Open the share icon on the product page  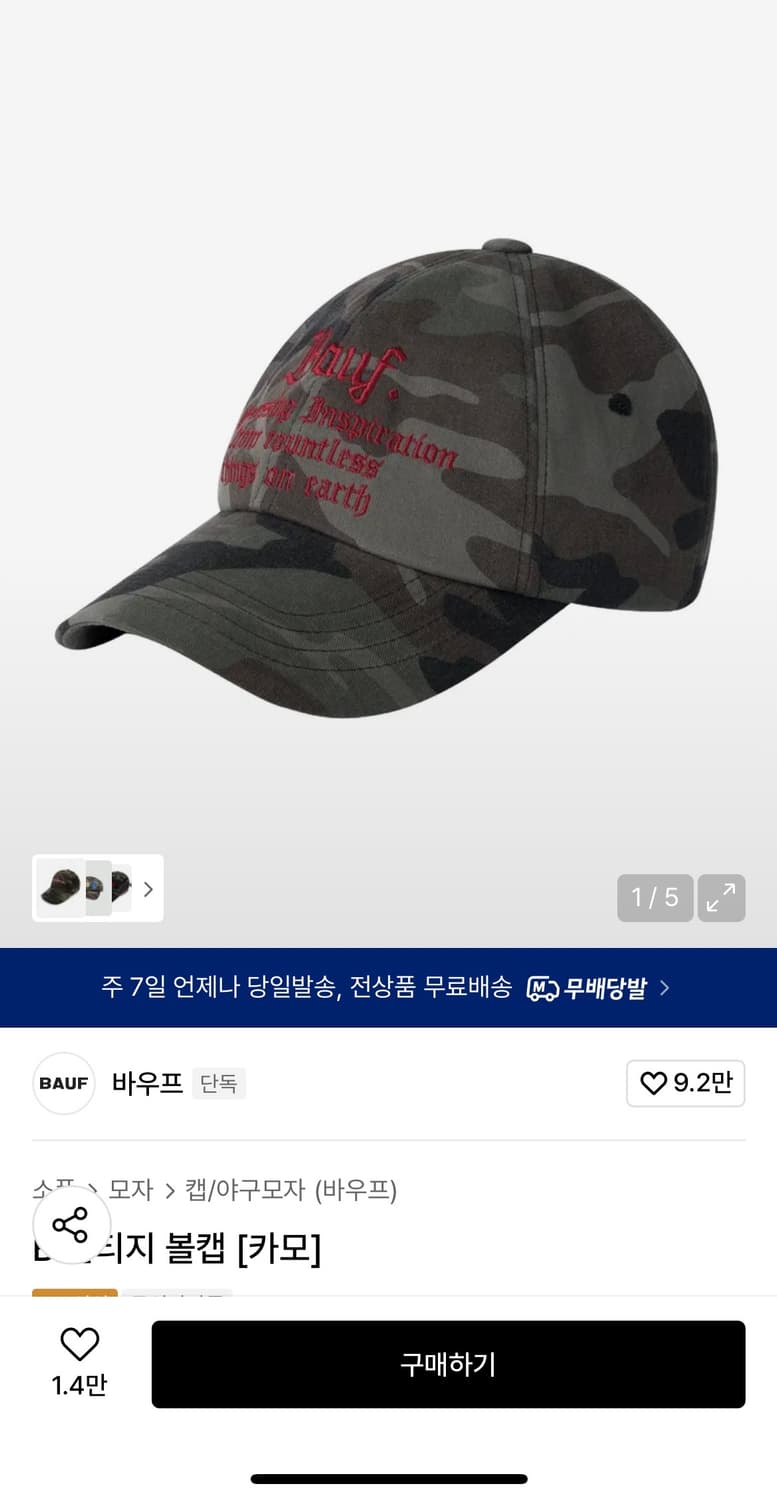point(71,1224)
